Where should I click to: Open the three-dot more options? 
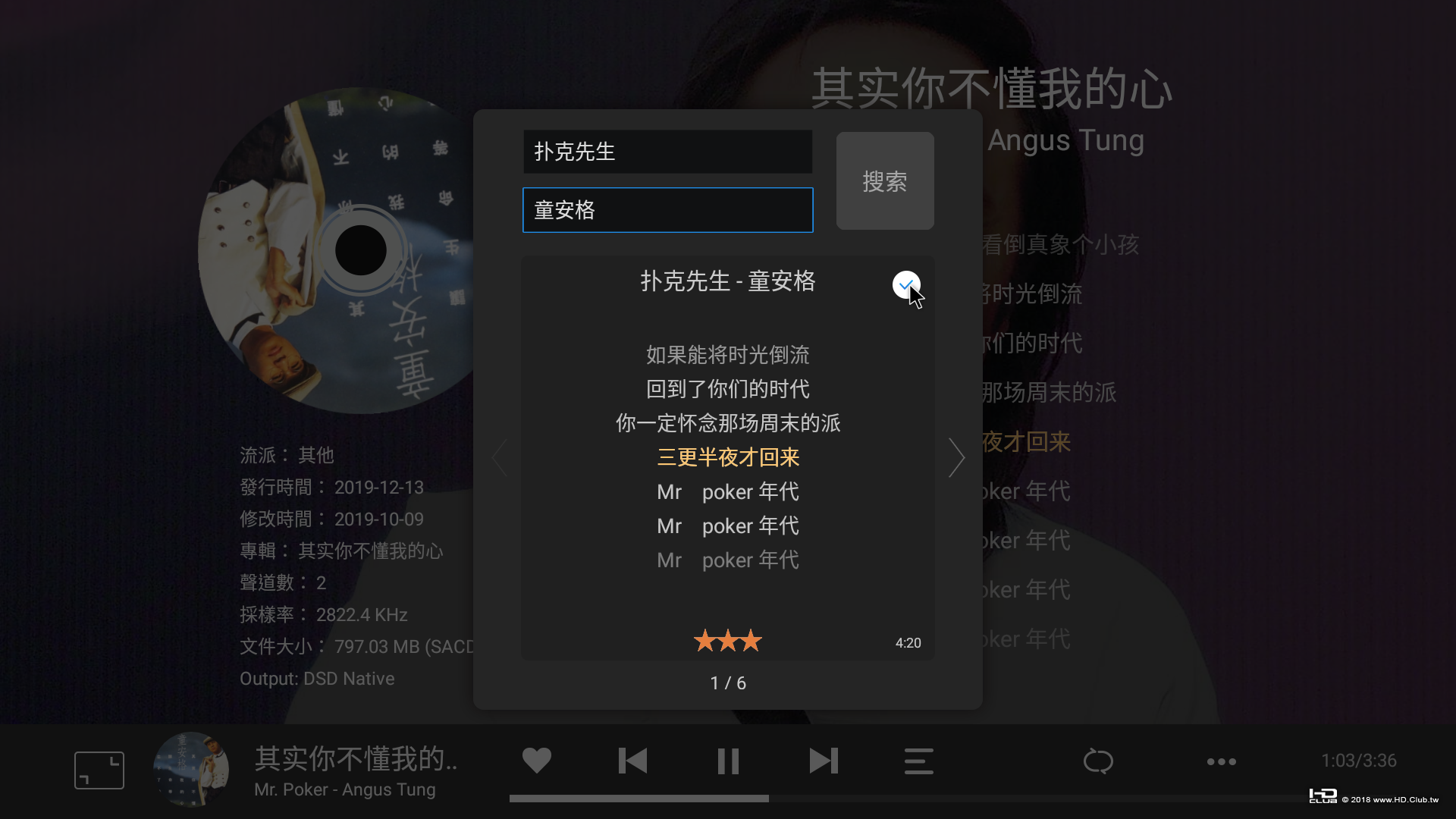point(1221,761)
